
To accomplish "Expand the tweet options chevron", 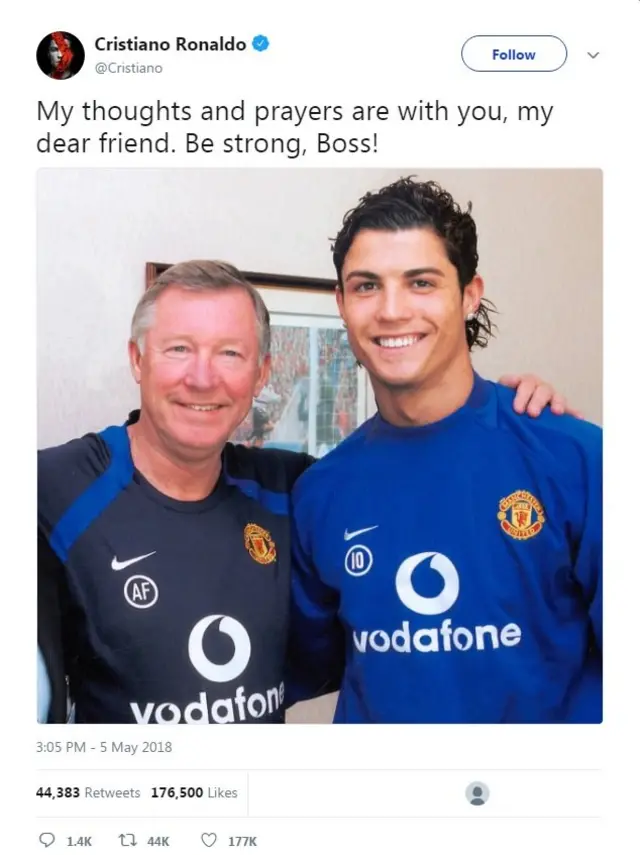I will (x=592, y=55).
